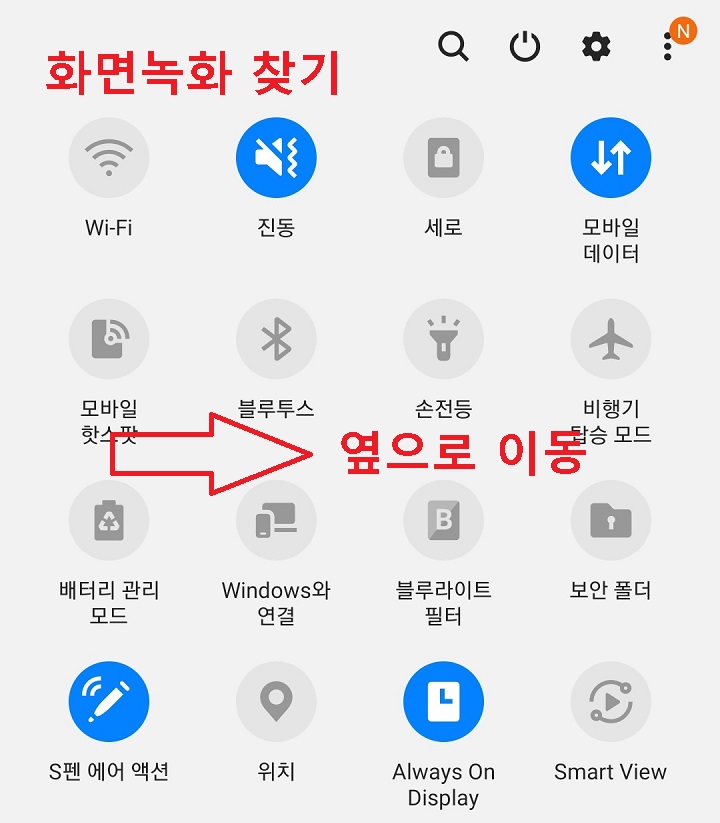This screenshot has height=823, width=720.
Task: Toggle off 모바일 데이터
Action: [x=611, y=157]
